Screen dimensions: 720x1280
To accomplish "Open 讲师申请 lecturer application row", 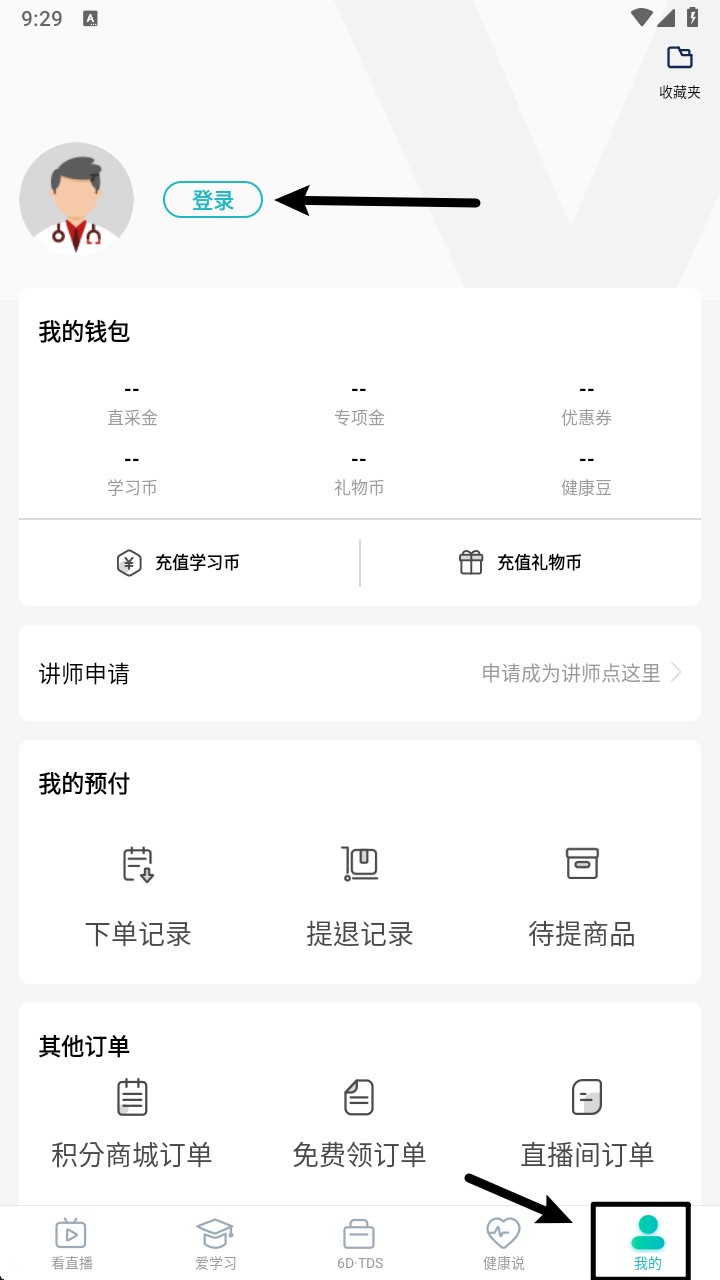I will [359, 673].
